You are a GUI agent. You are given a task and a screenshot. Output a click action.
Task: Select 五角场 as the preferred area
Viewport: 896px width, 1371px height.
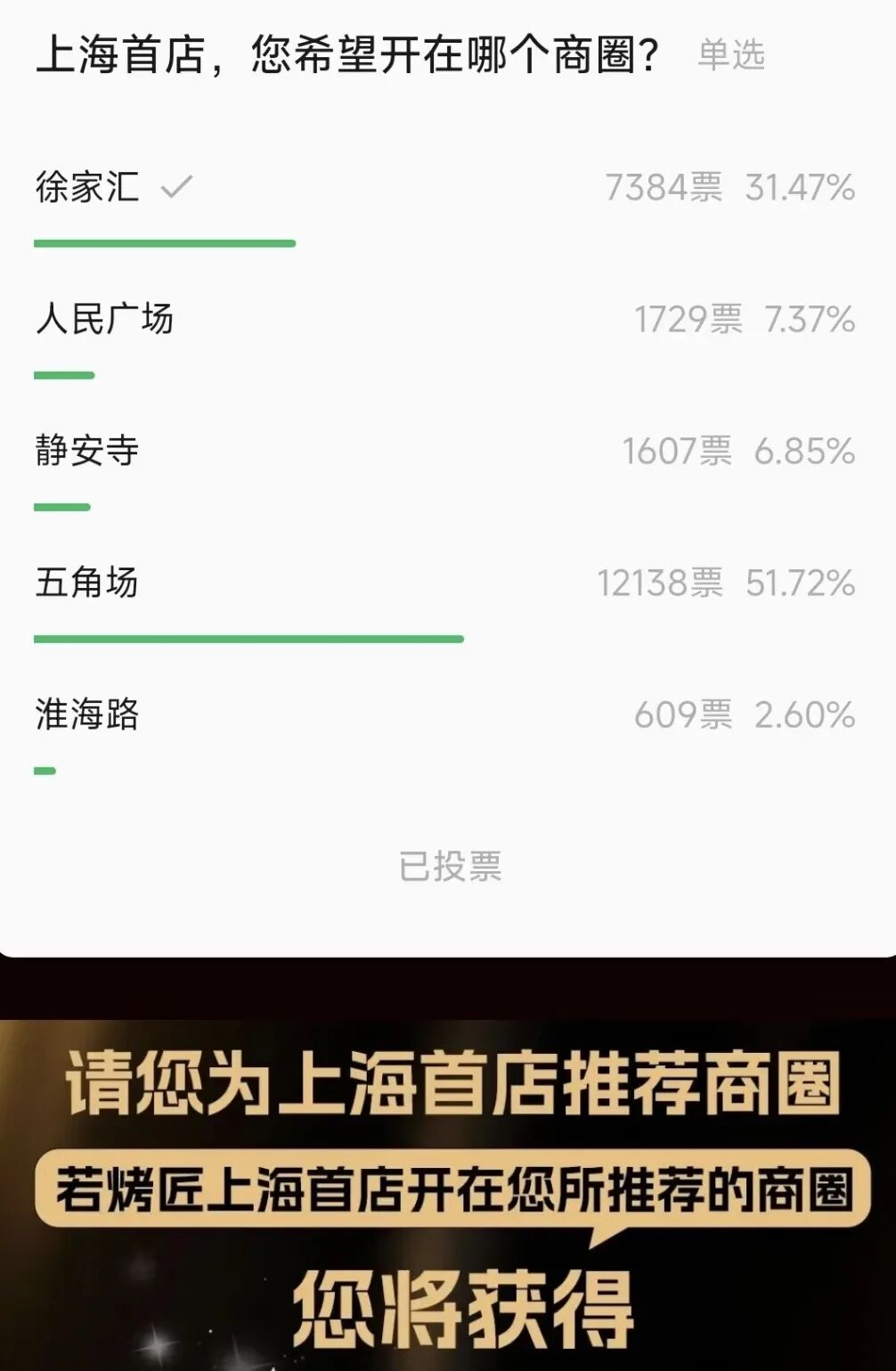[x=87, y=583]
